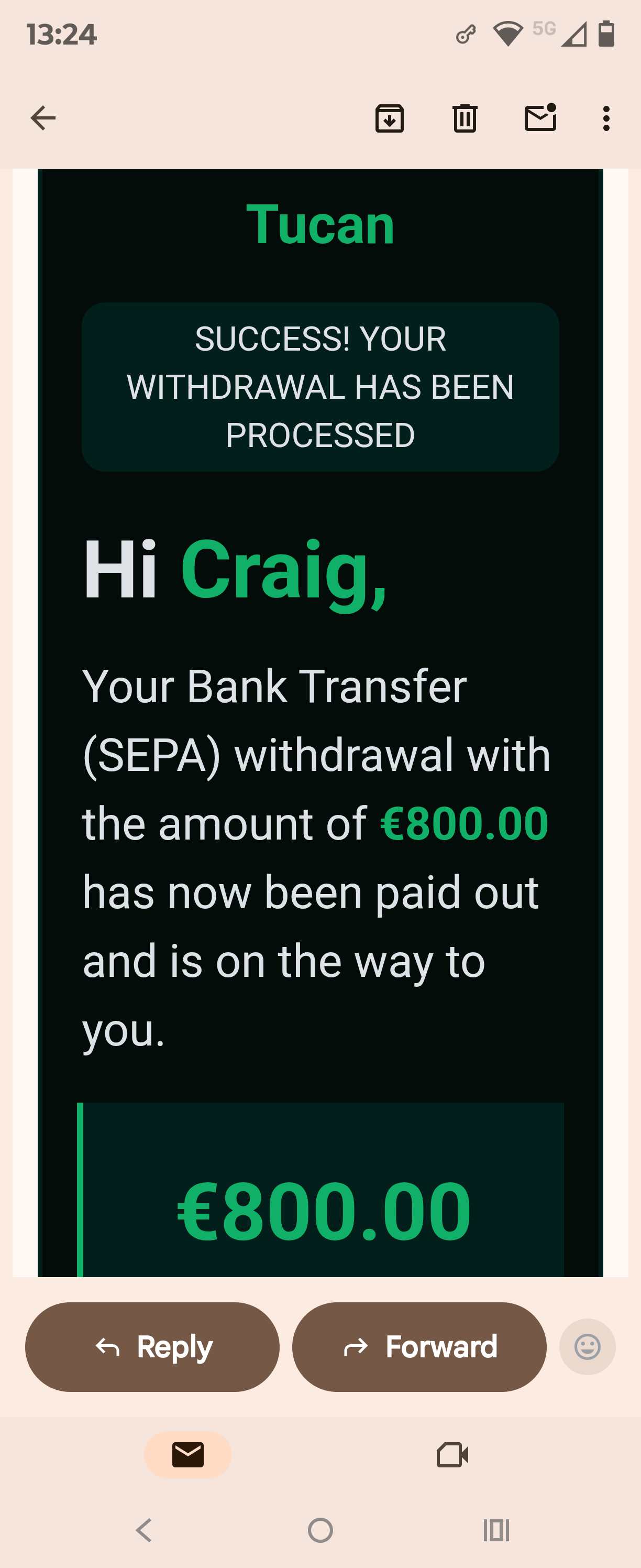Tap the system home button
Viewport: 641px width, 1568px height.
click(320, 1530)
